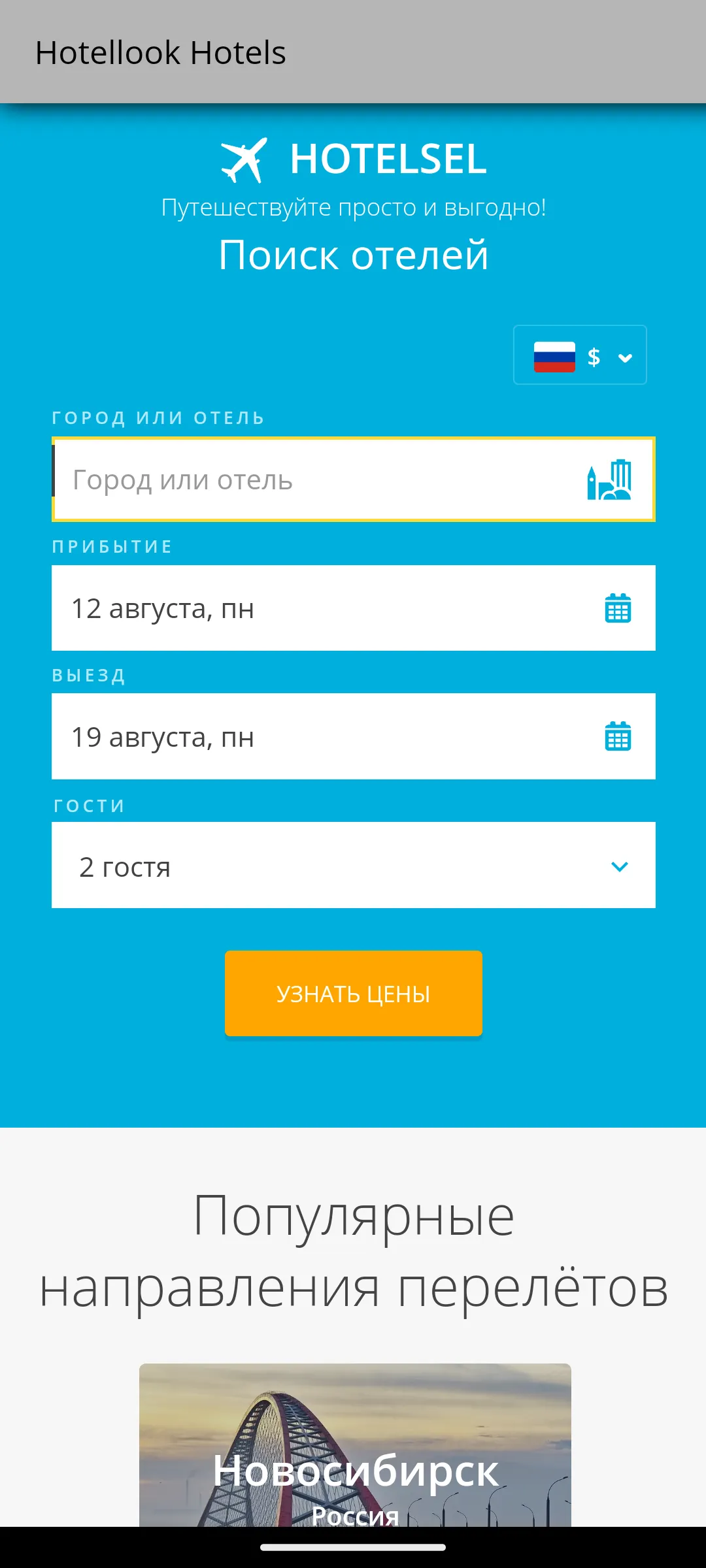
Task: Focus the 'Город или отель' field
Action: tap(314, 480)
